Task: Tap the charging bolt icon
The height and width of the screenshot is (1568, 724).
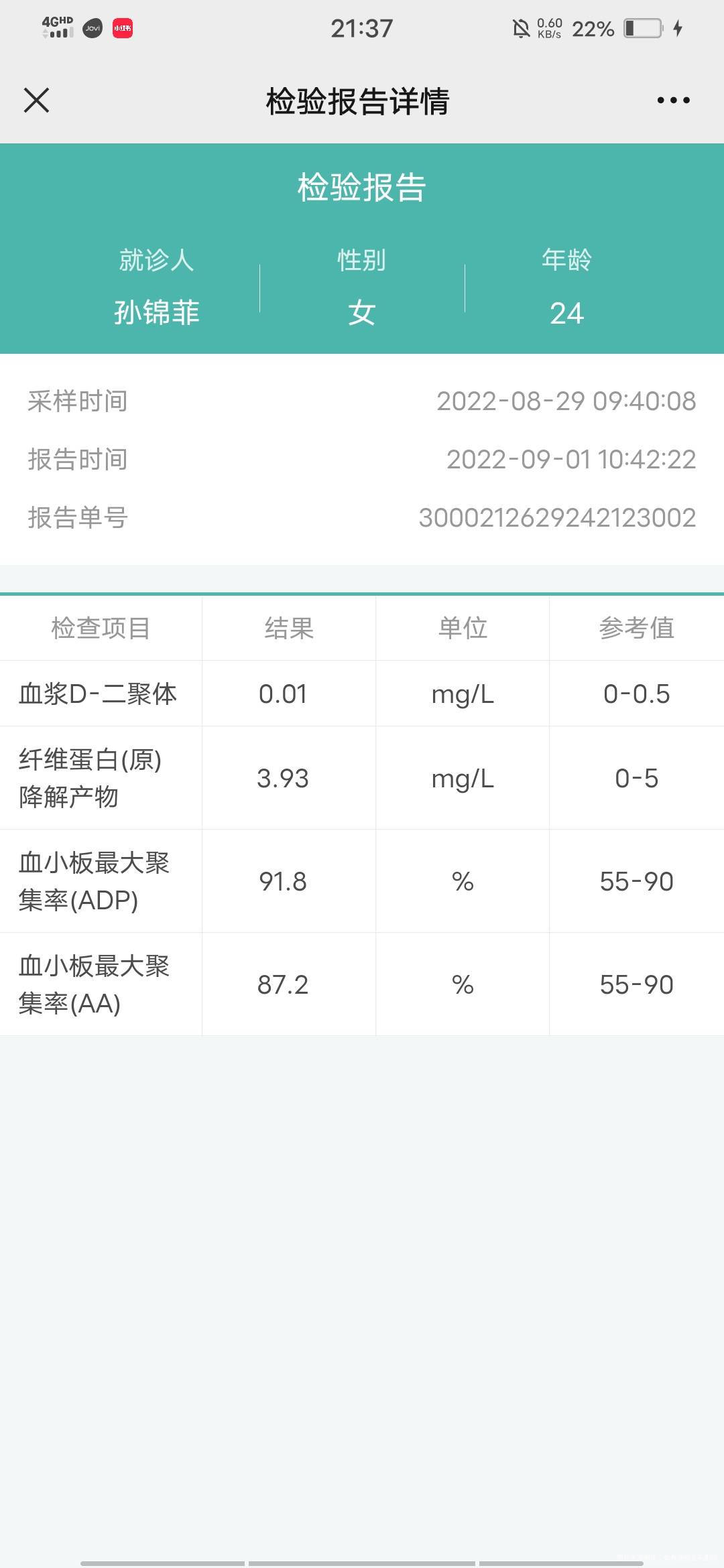Action: 679,27
